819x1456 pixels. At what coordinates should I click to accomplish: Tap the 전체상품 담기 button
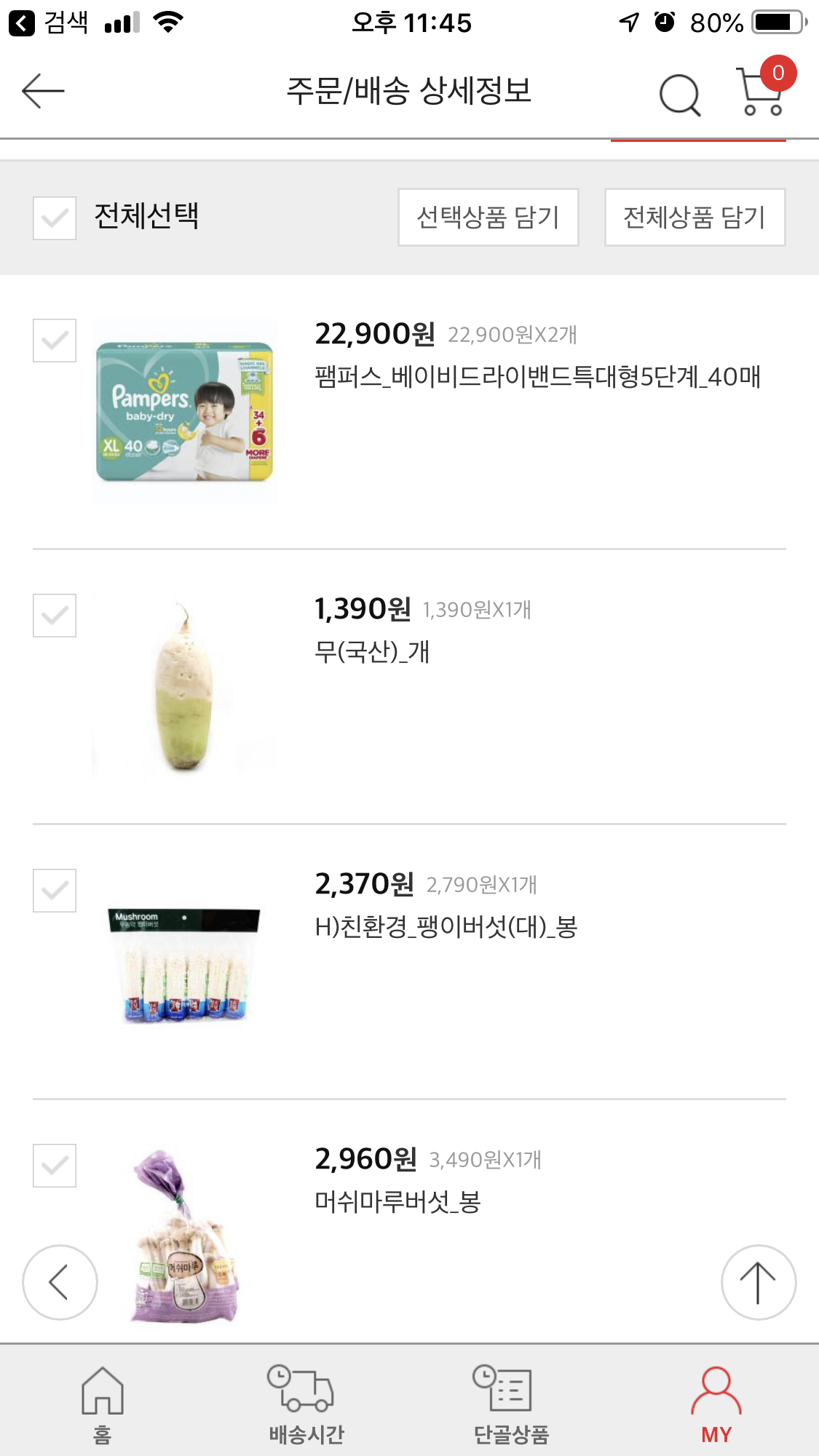[695, 217]
